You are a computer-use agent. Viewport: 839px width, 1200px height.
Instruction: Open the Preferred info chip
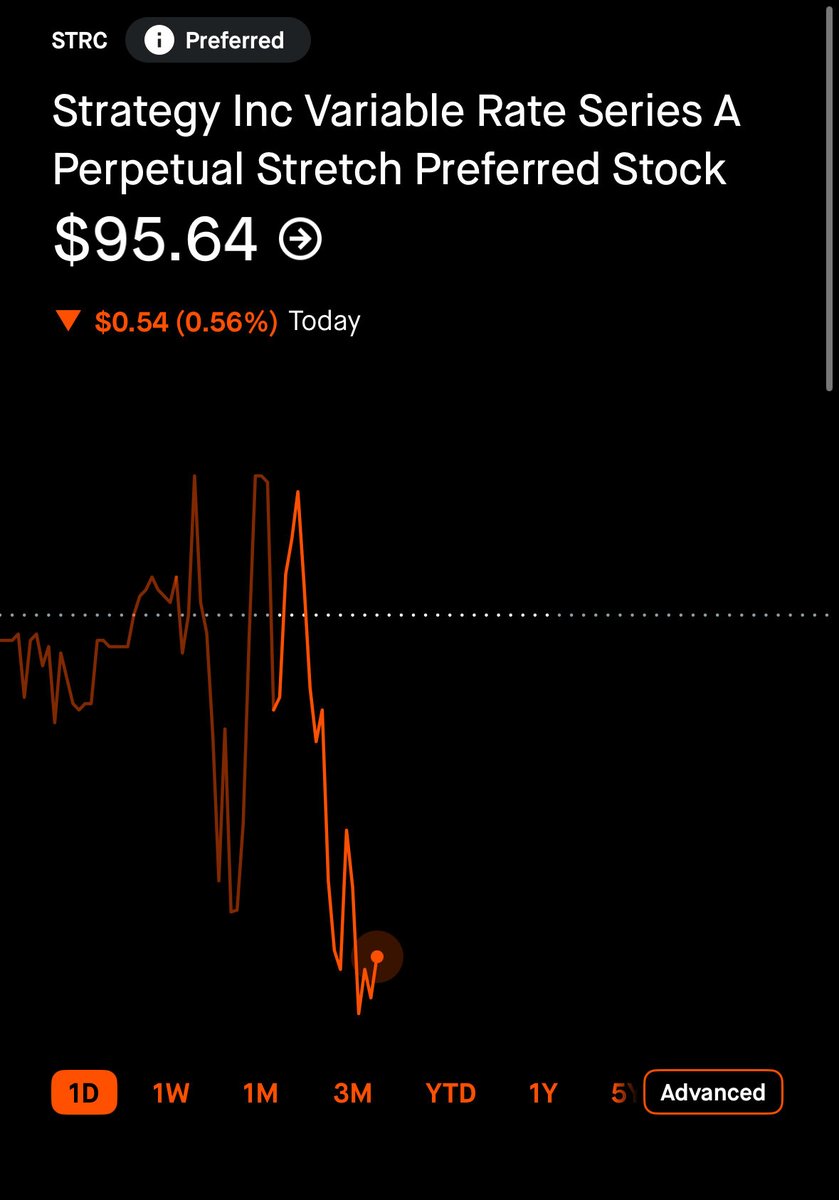click(x=218, y=41)
